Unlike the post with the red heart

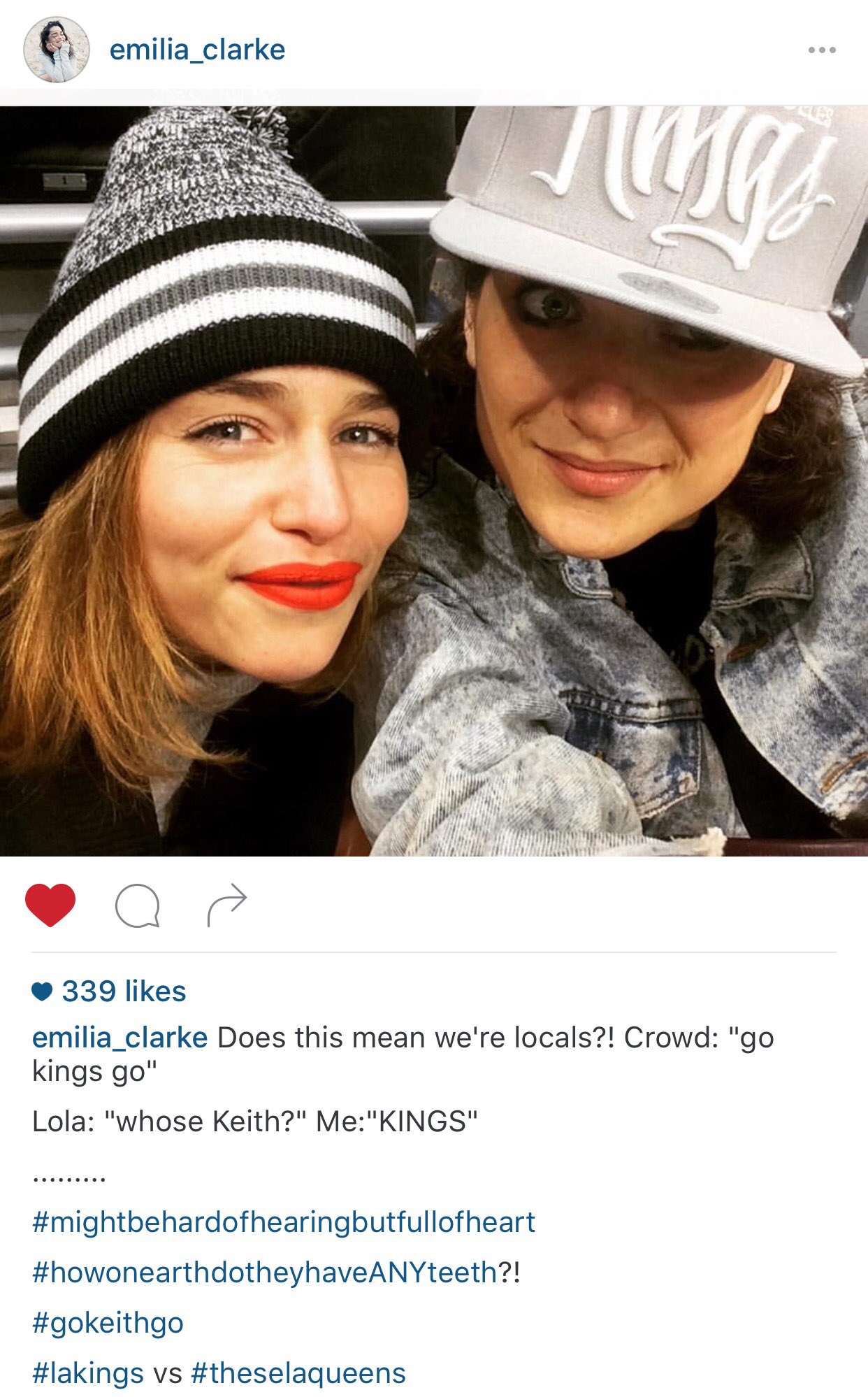pos(50,905)
